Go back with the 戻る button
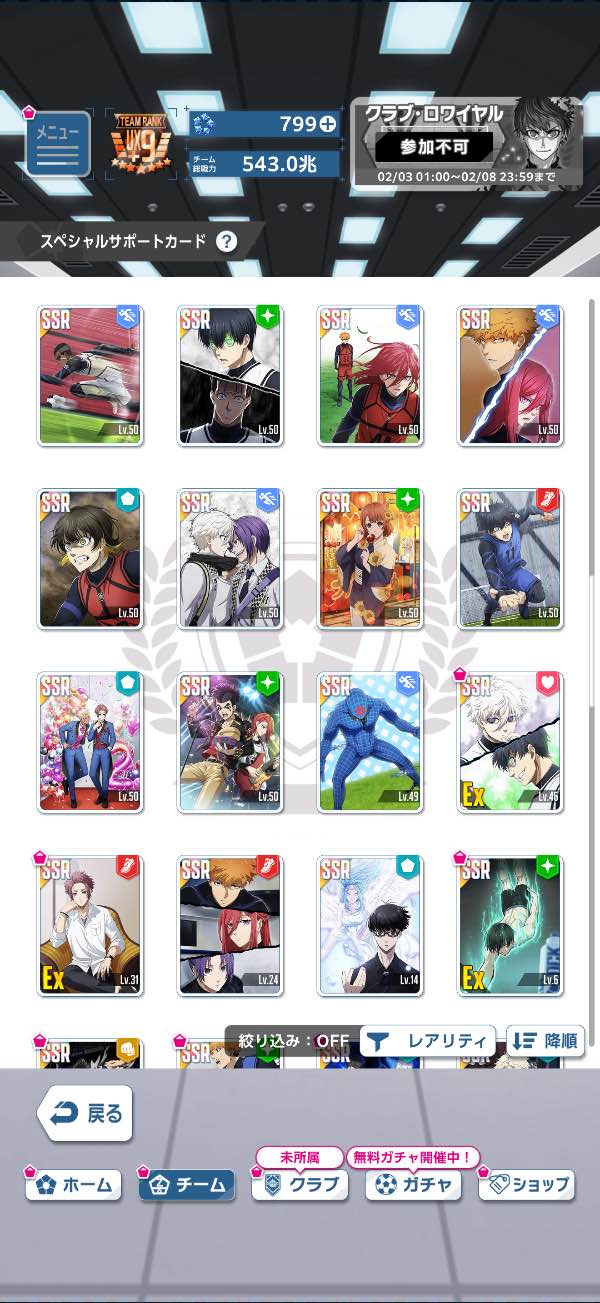Image resolution: width=600 pixels, height=1303 pixels. pos(86,1112)
